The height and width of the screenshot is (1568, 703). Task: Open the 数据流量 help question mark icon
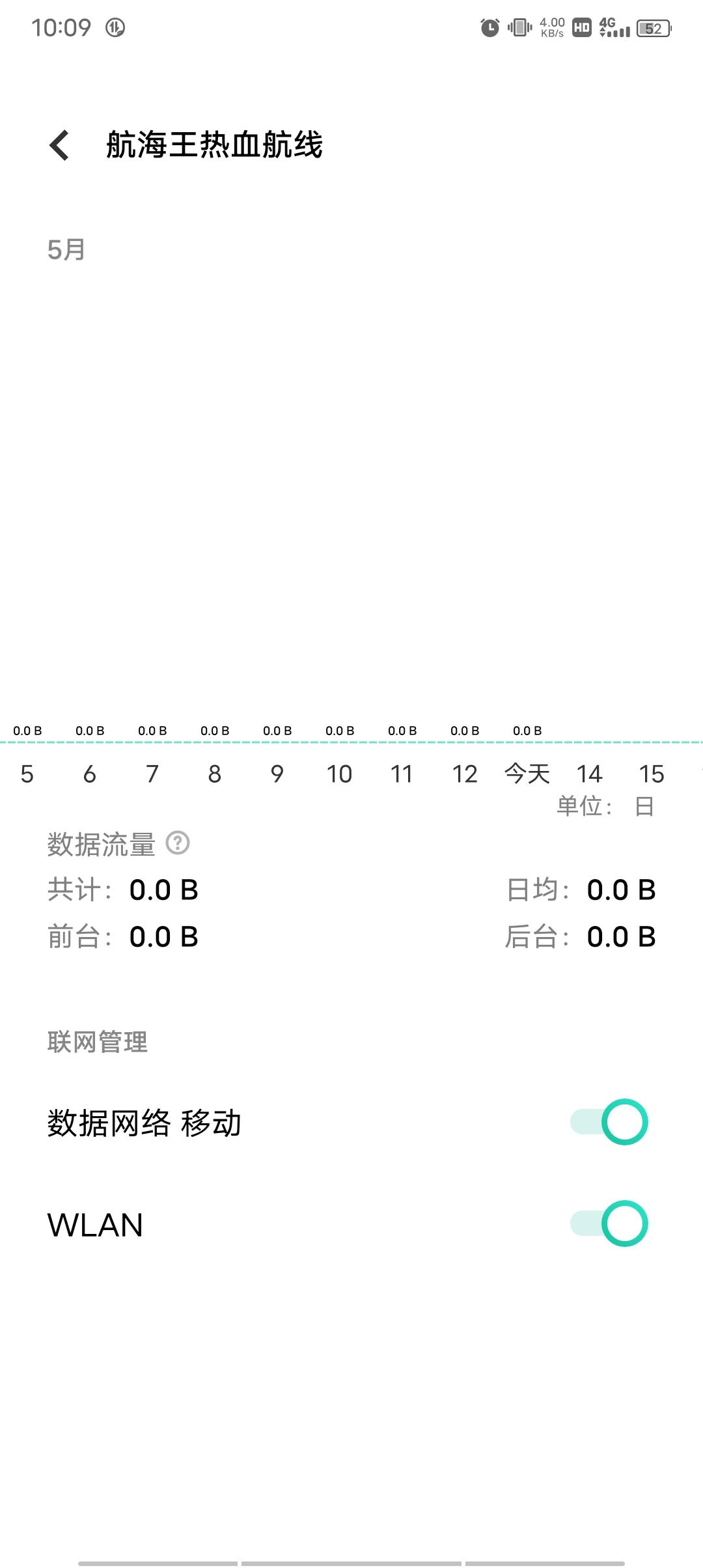coord(177,845)
